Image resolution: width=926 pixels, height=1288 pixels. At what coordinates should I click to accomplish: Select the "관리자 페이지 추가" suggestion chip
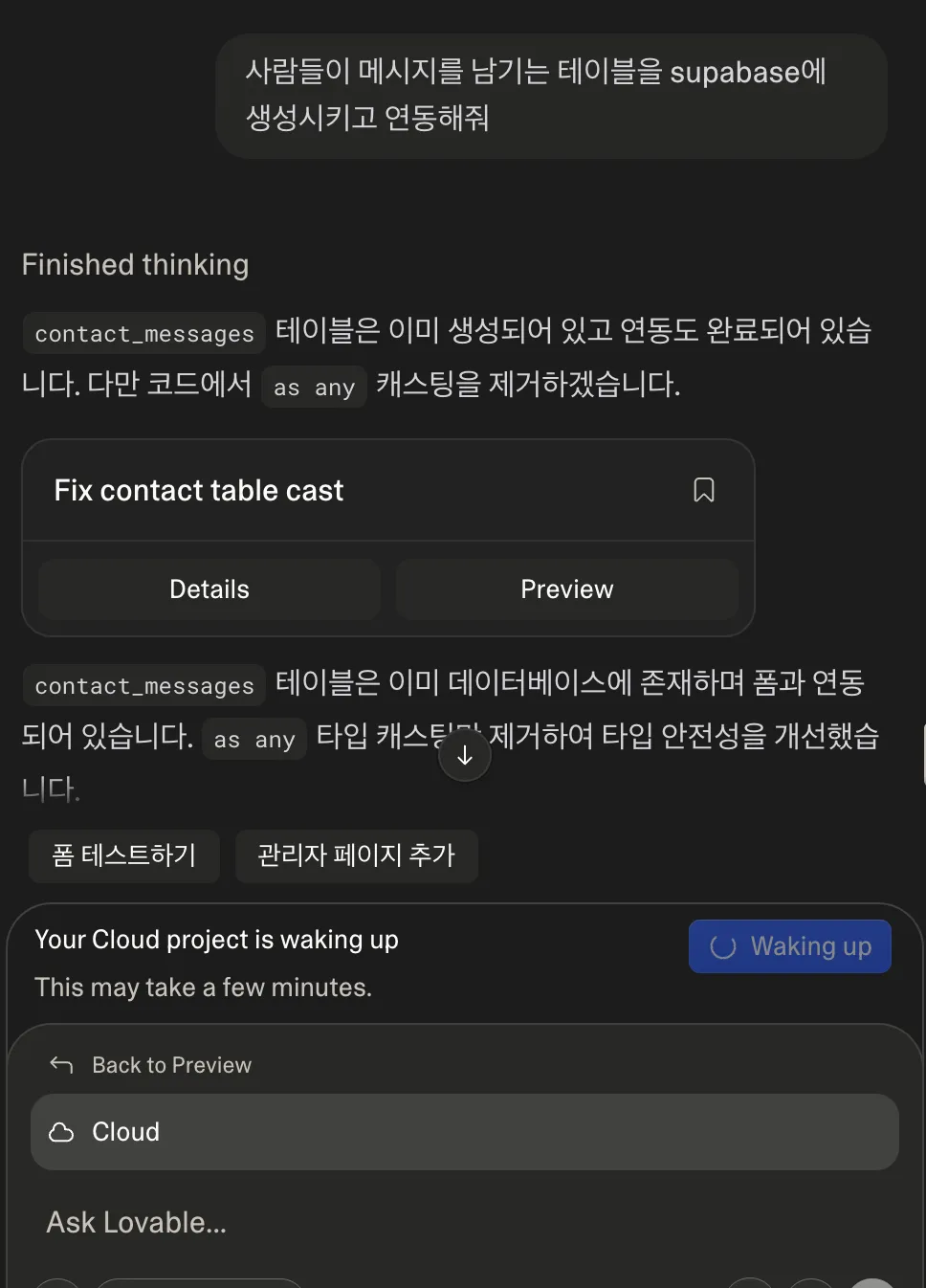pyautogui.click(x=357, y=855)
